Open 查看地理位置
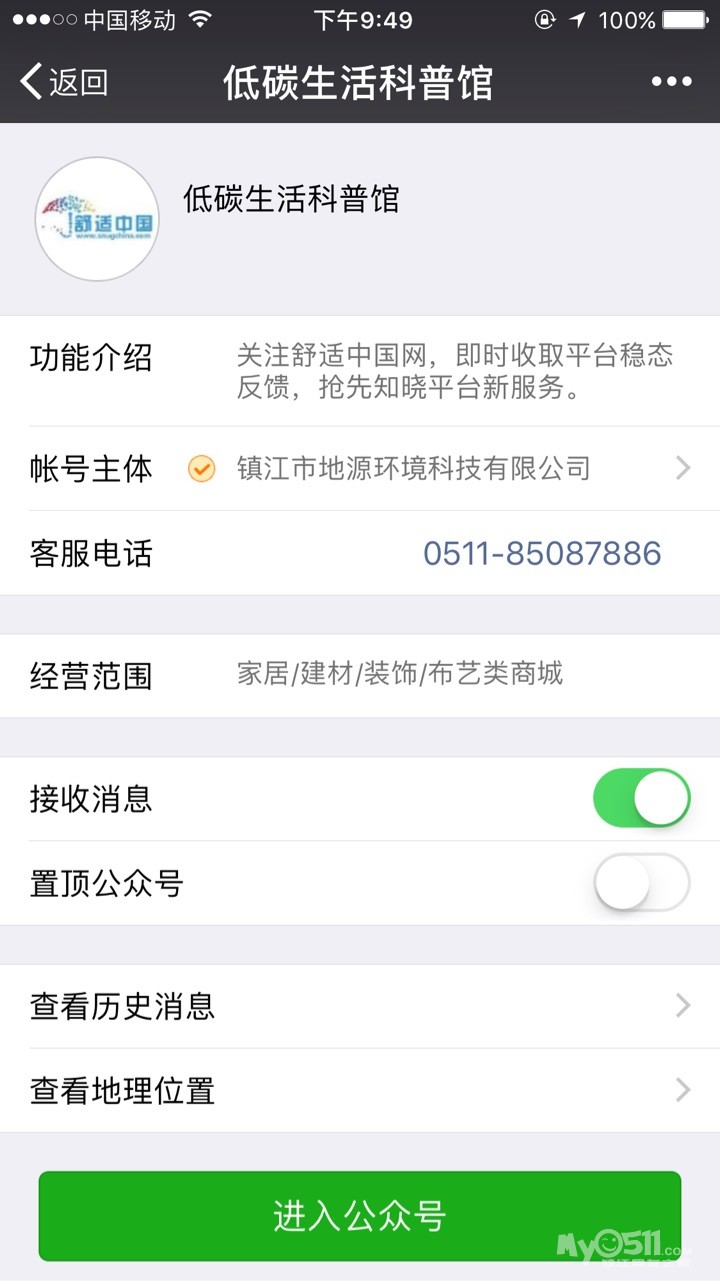 click(360, 1090)
